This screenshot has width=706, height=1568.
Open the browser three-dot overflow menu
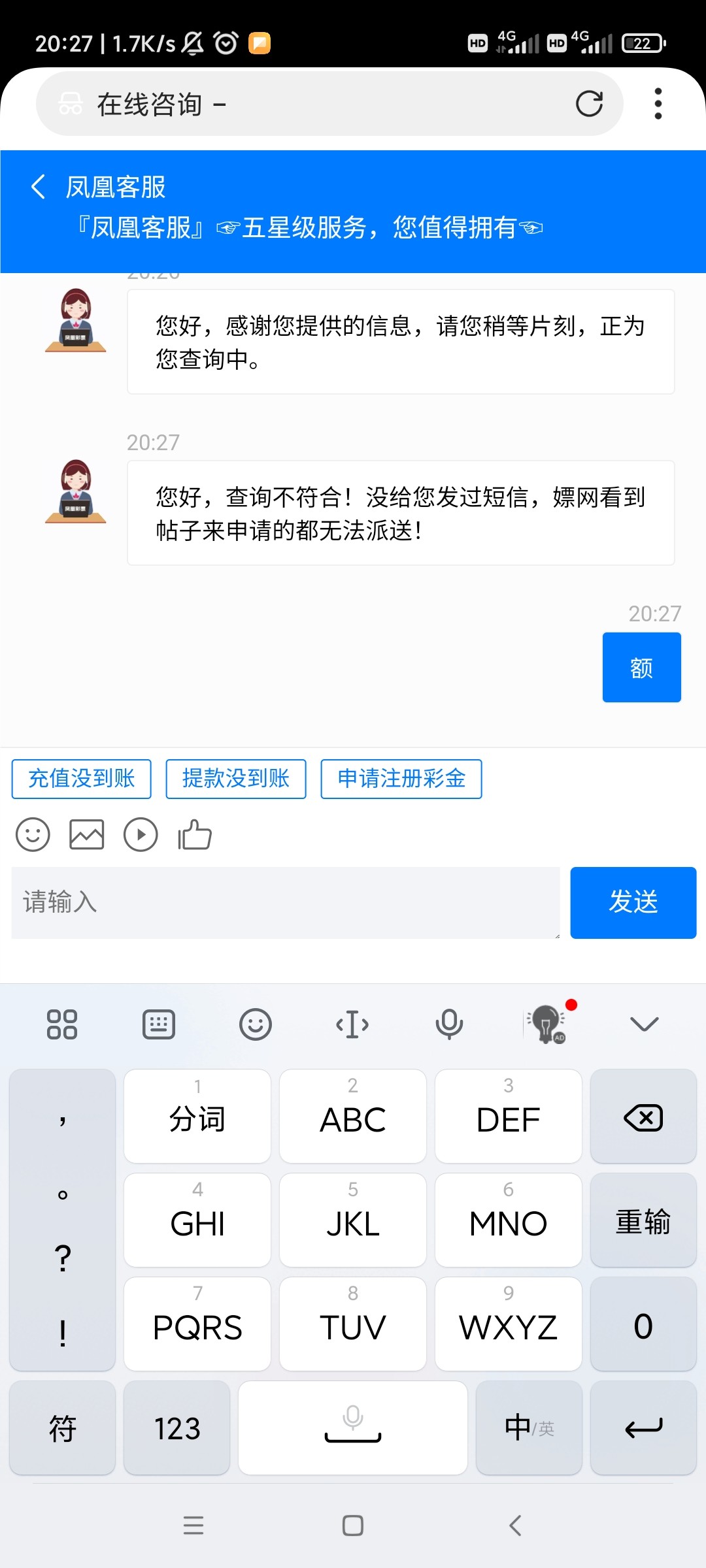pos(658,104)
